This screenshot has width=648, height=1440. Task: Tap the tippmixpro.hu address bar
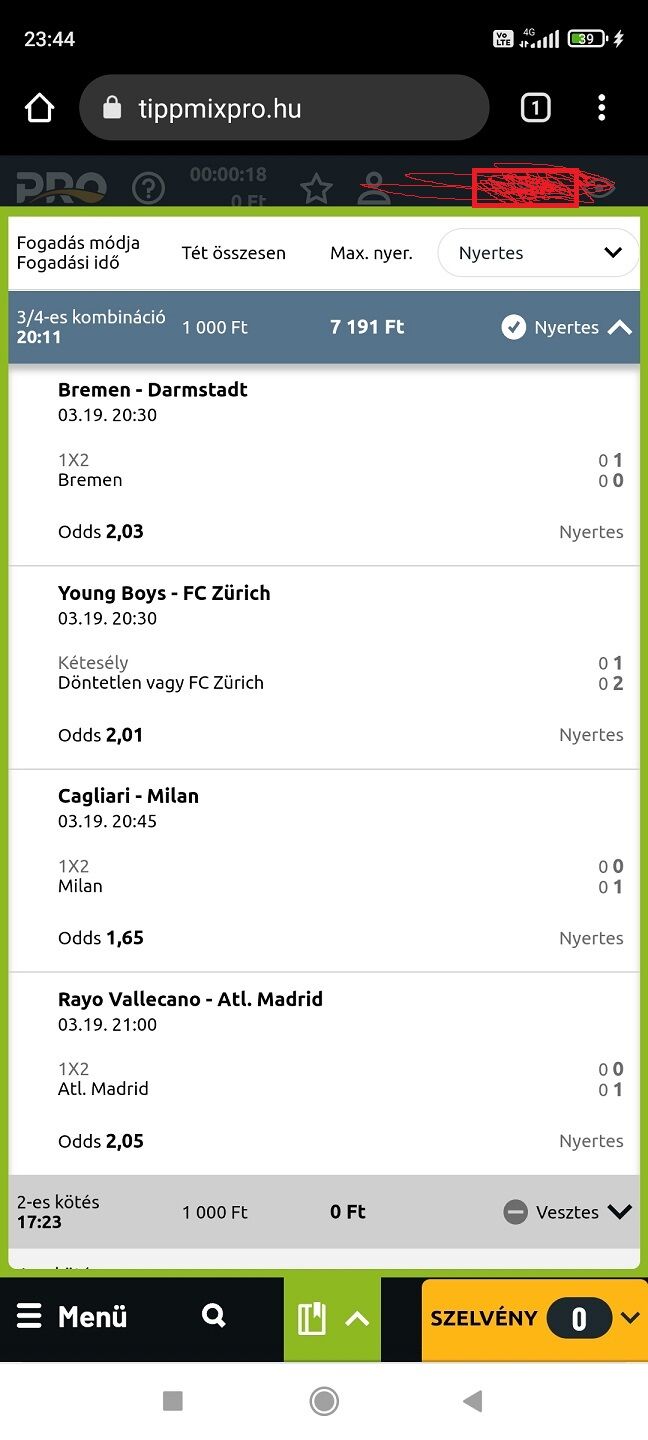click(283, 108)
